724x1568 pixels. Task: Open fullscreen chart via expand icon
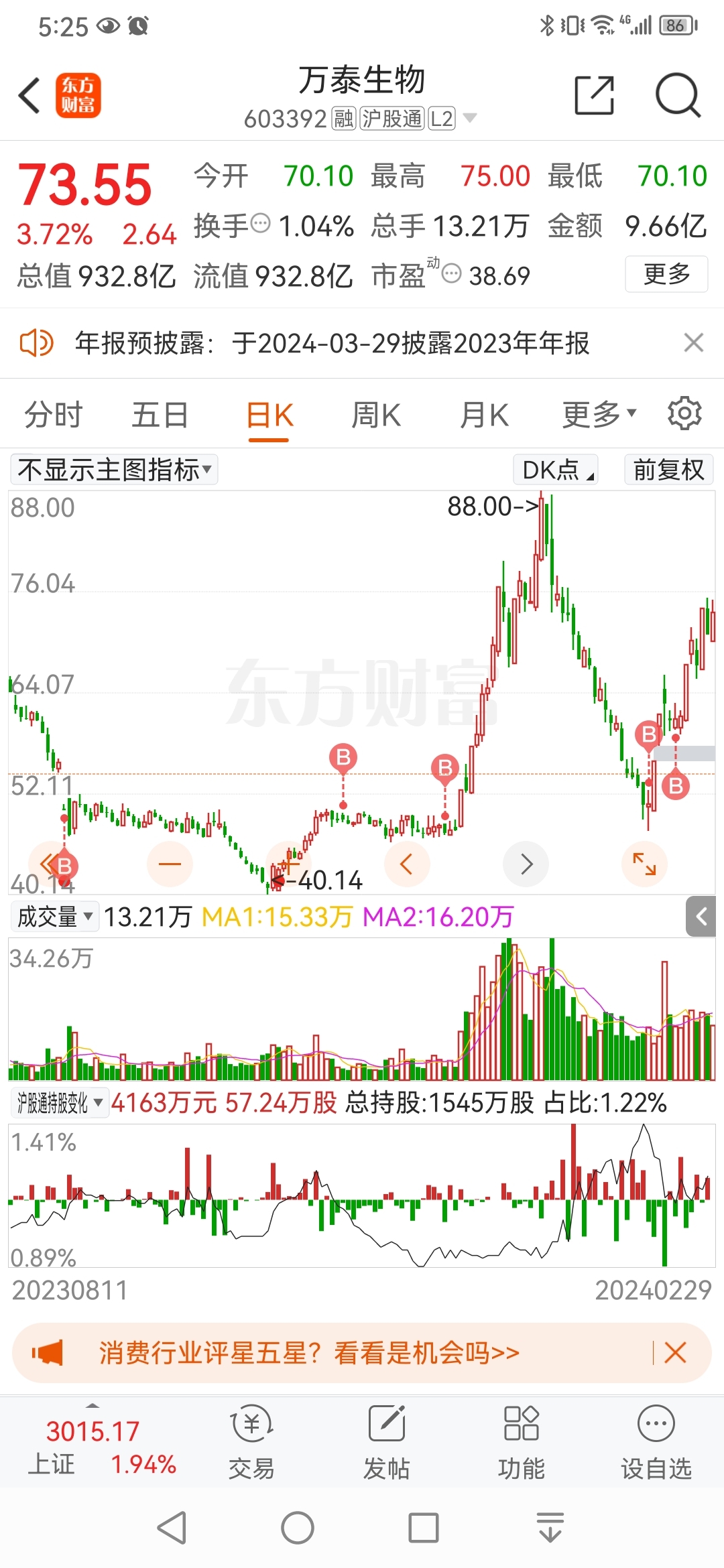click(644, 864)
